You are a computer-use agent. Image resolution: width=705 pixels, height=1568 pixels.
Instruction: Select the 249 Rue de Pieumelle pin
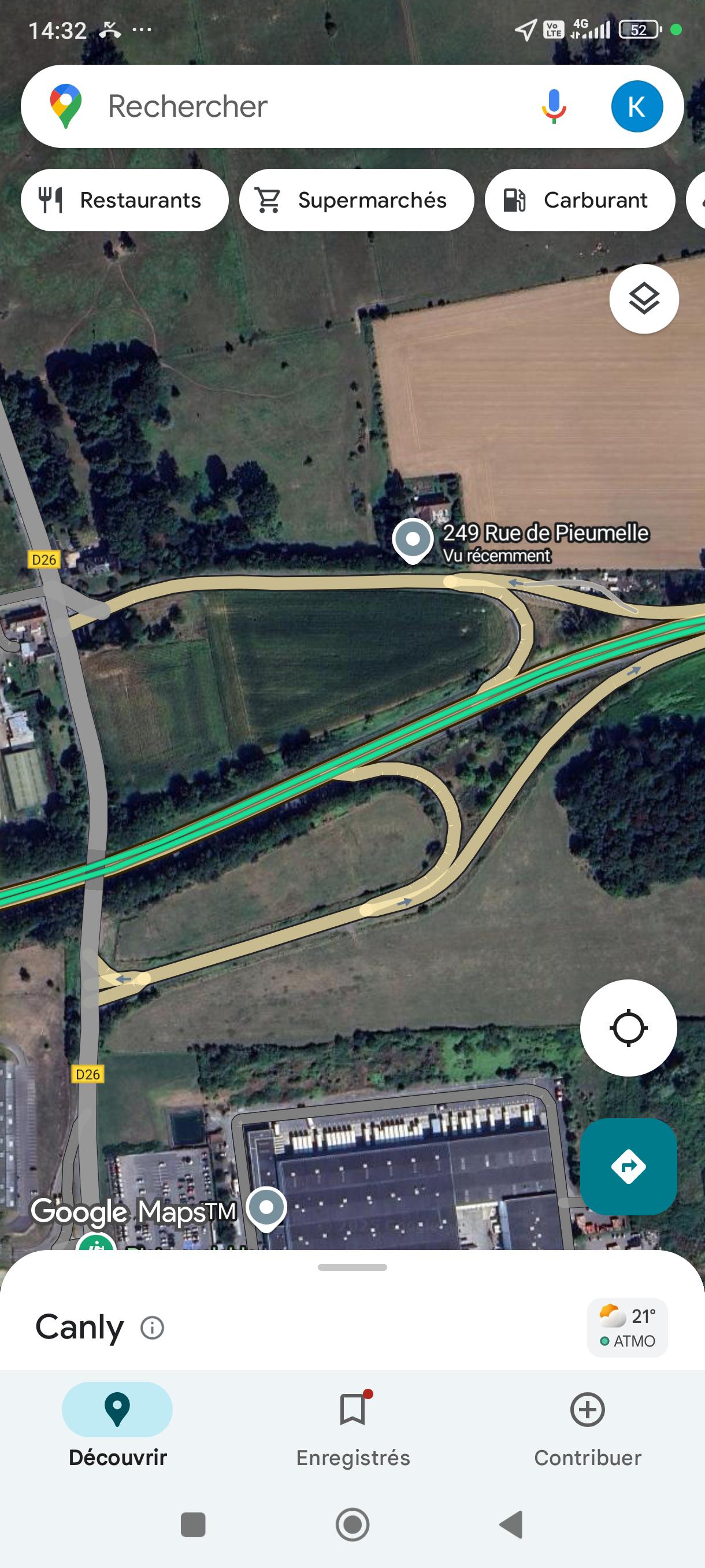coord(413,539)
